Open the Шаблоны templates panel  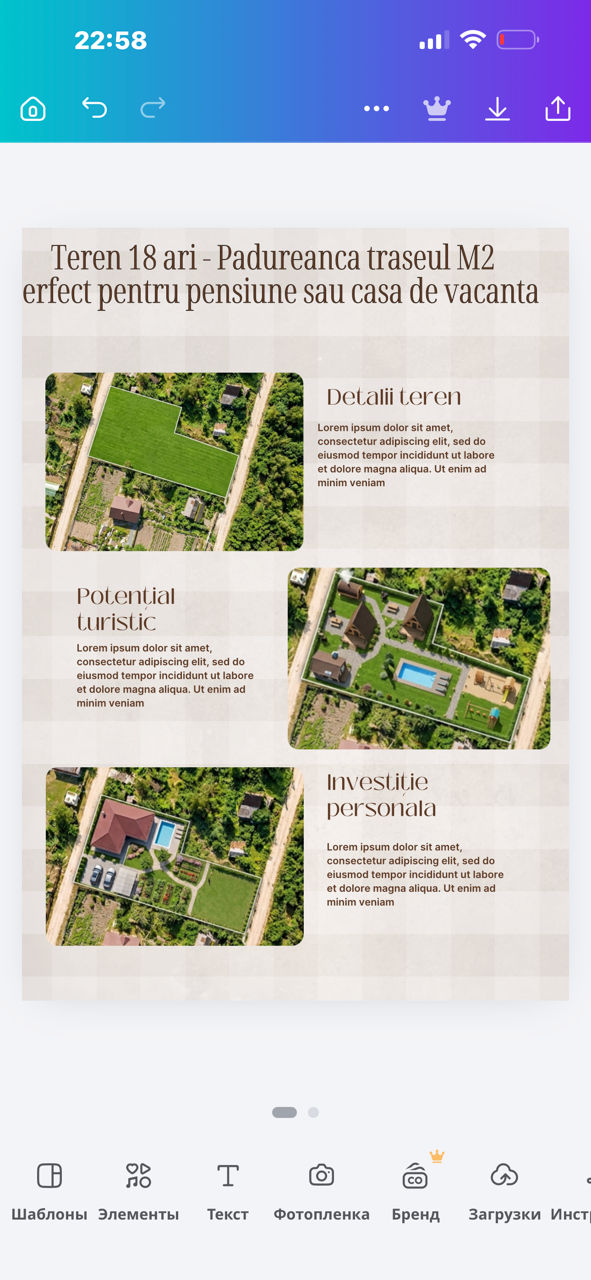pos(49,1192)
